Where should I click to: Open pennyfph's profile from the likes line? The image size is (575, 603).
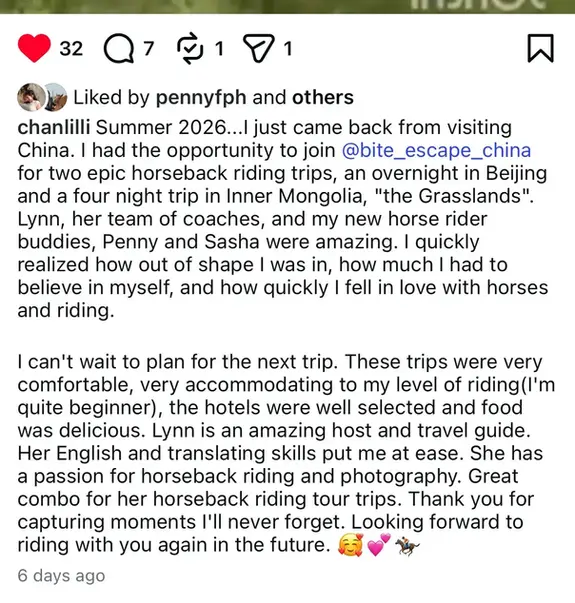coord(201,97)
